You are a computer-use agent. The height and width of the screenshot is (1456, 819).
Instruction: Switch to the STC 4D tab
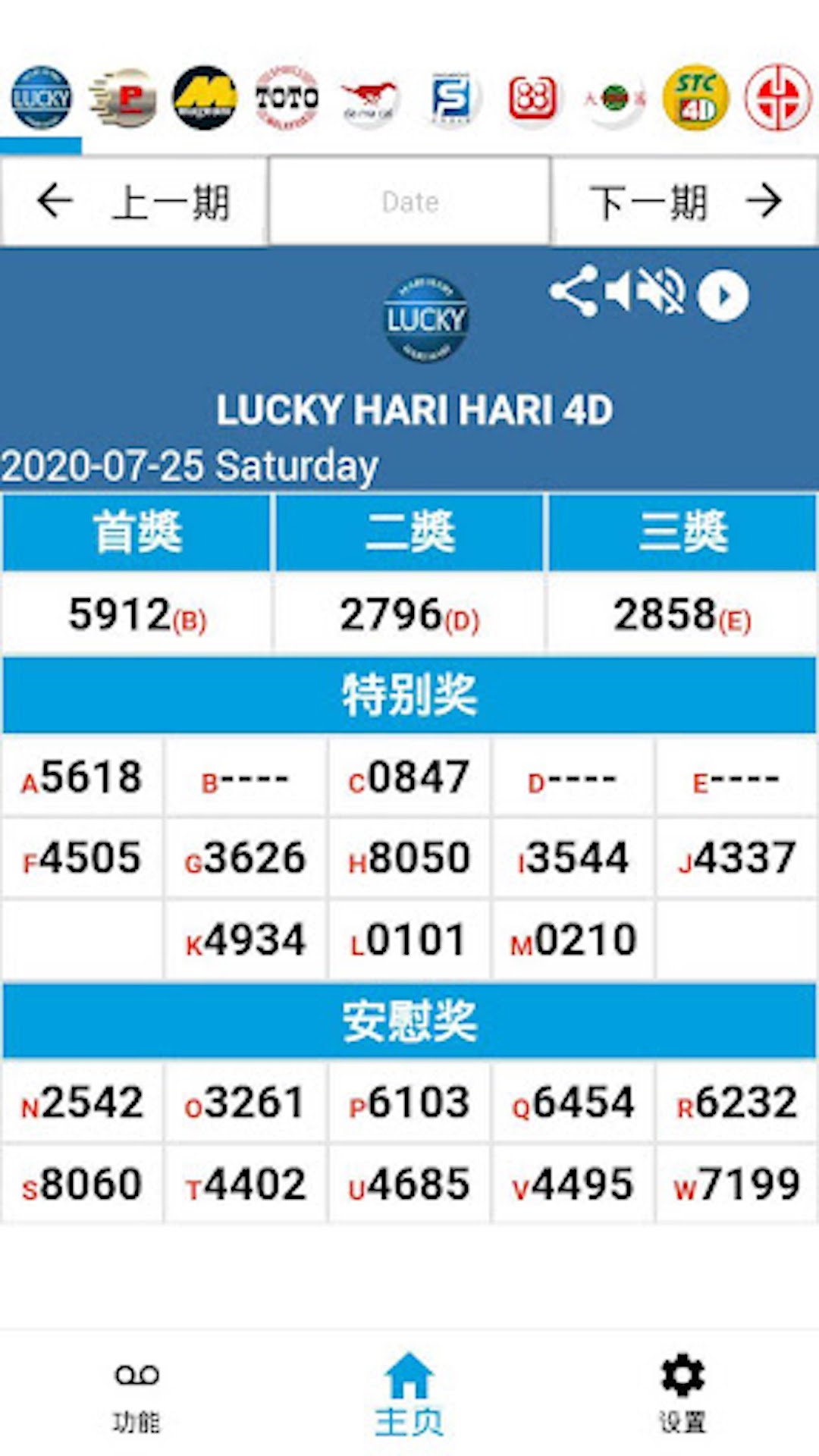coord(696,98)
